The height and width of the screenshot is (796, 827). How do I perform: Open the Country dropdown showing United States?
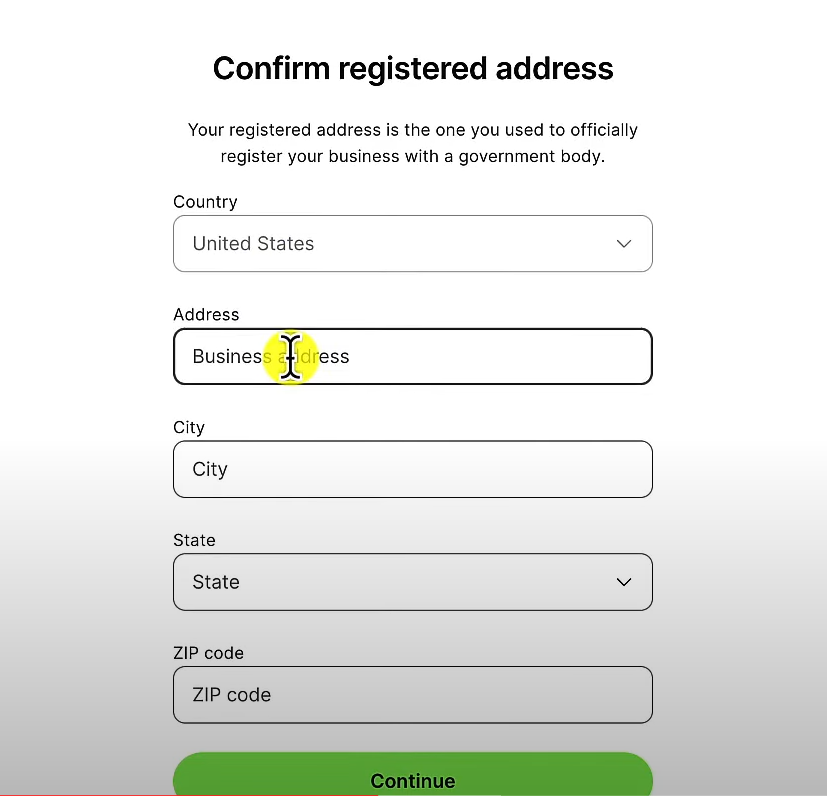coord(412,243)
